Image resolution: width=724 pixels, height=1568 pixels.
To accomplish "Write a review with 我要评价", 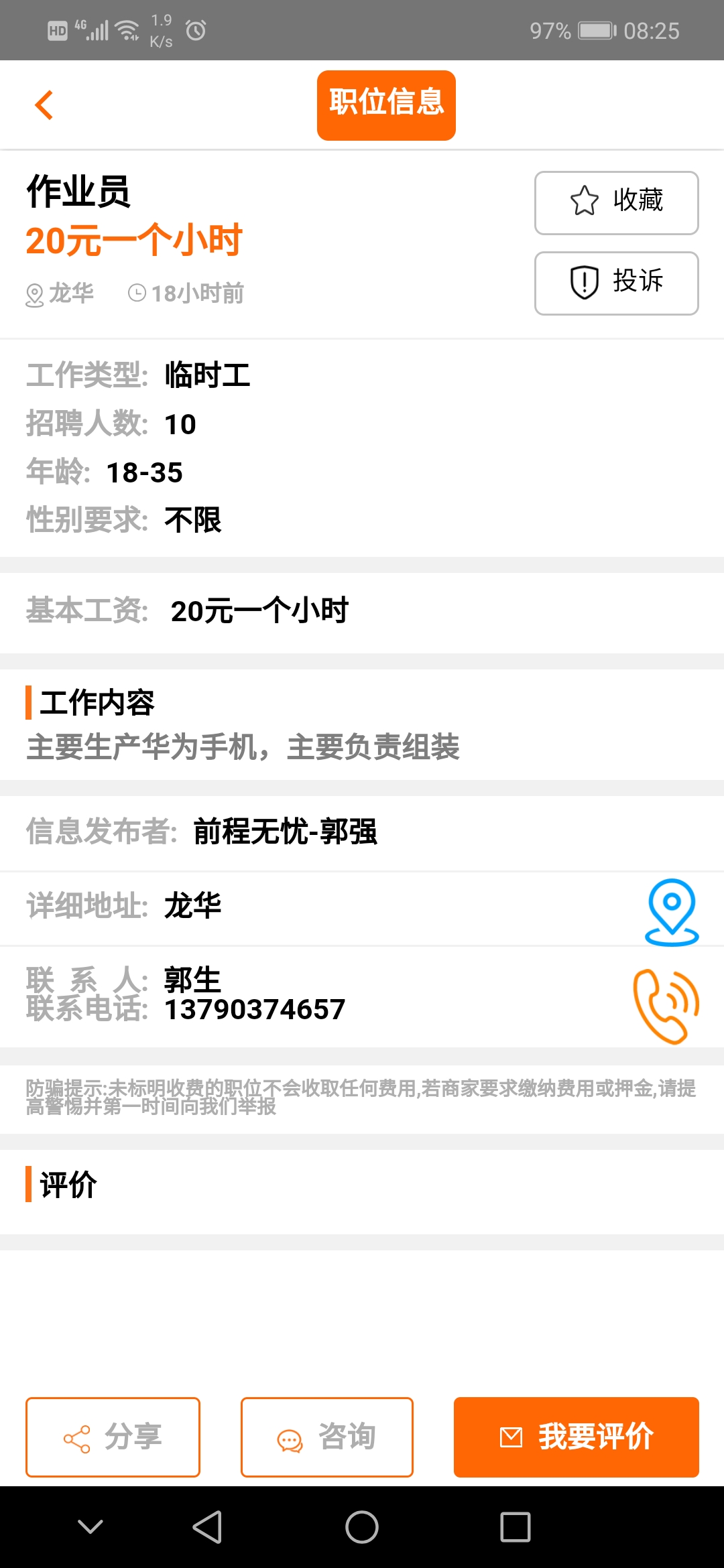I will [x=576, y=1437].
